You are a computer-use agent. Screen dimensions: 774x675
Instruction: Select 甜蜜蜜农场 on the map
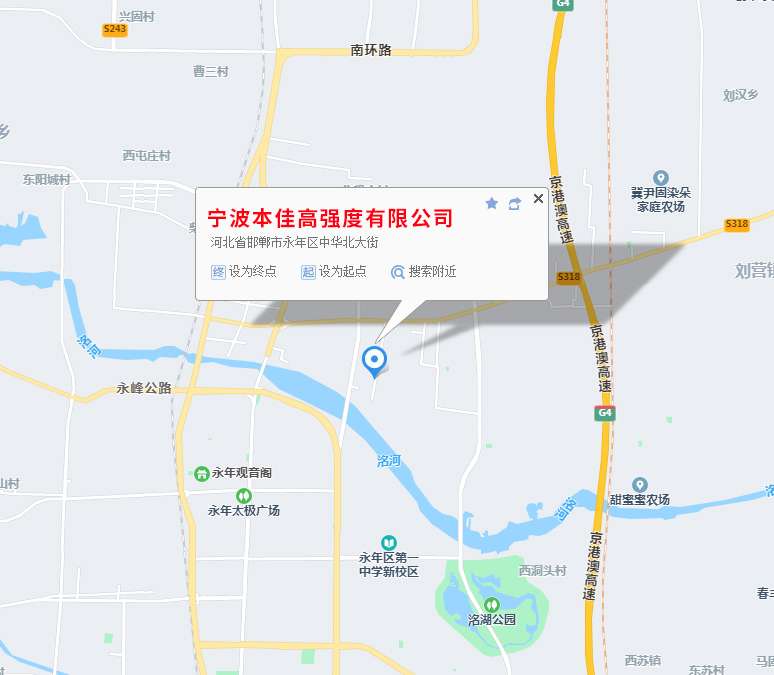pos(640,485)
